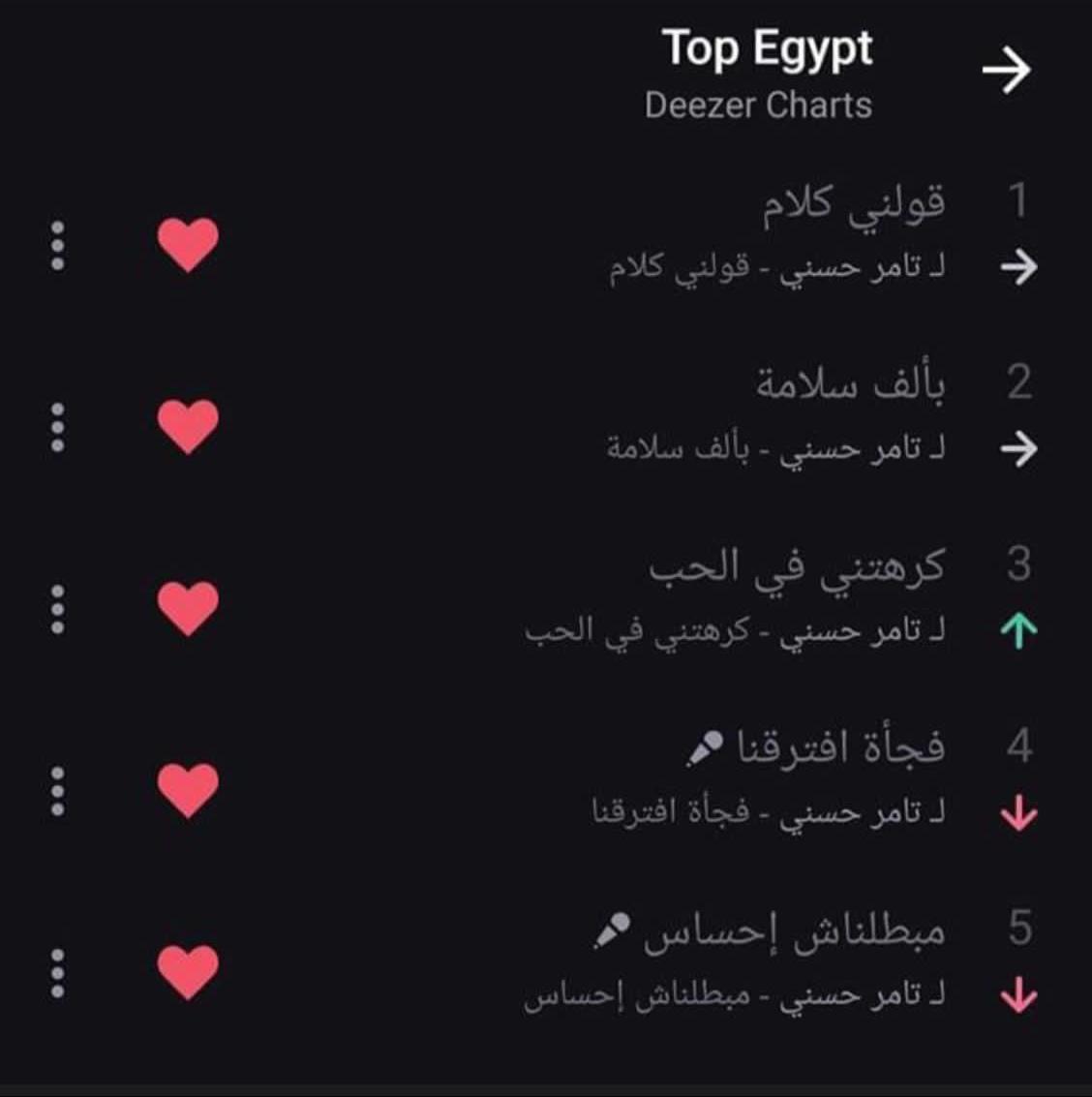Tap the heart next to مبطلناش إحساس

tap(188, 972)
